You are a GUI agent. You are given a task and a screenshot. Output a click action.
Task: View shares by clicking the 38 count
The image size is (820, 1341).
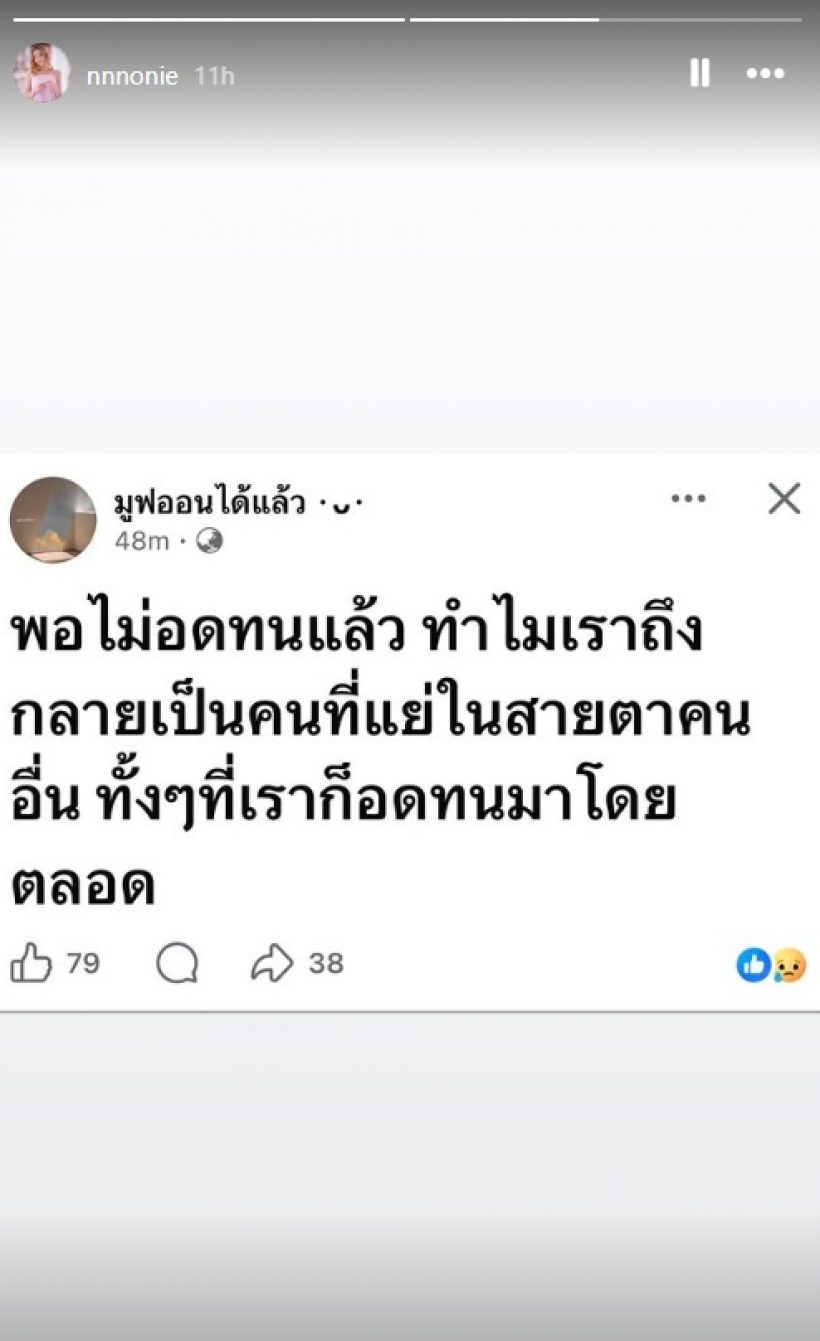(325, 964)
